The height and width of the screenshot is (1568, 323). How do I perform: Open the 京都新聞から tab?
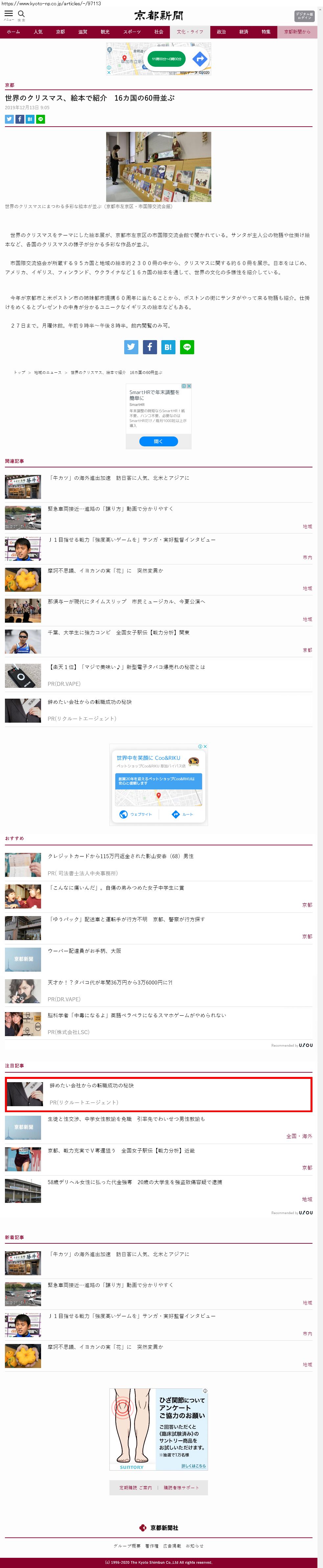(297, 32)
